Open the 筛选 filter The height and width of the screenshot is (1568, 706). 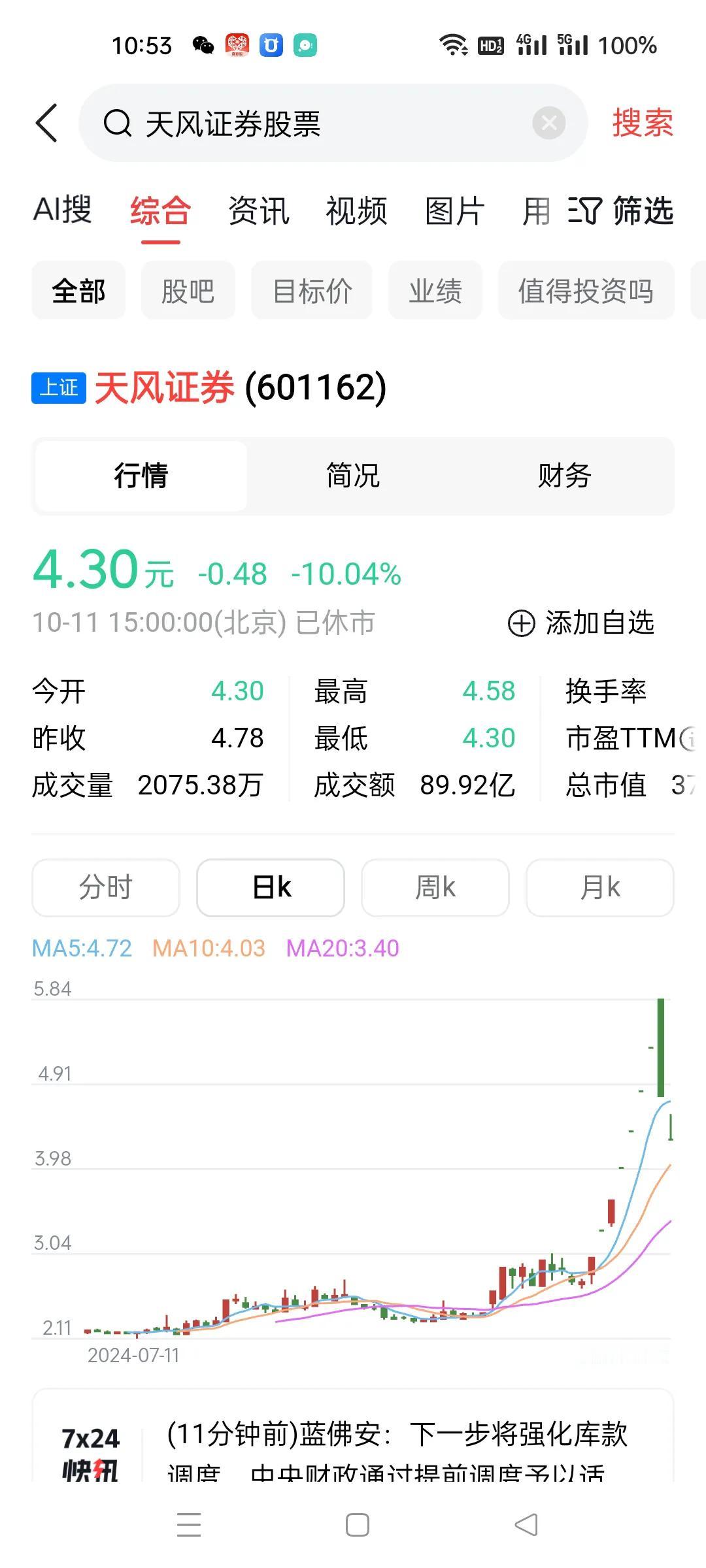621,211
